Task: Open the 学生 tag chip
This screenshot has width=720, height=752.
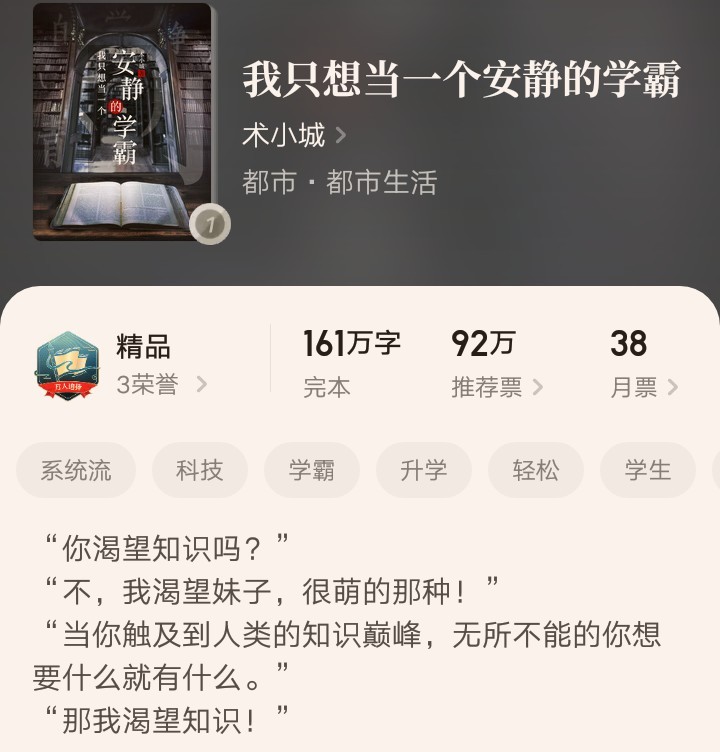Action: pyautogui.click(x=648, y=471)
